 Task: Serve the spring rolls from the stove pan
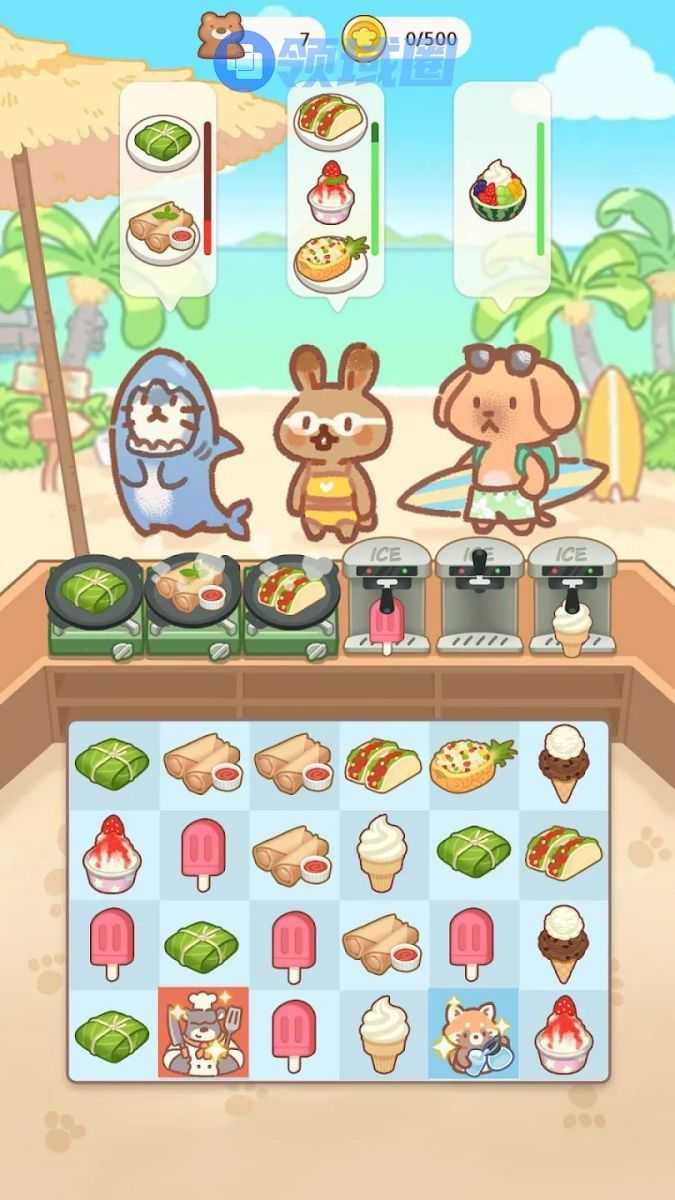[193, 592]
